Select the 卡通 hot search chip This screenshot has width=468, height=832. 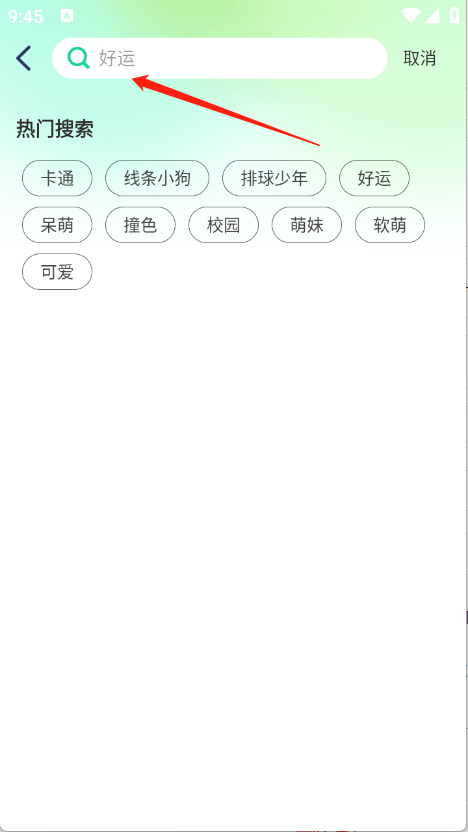(57, 178)
